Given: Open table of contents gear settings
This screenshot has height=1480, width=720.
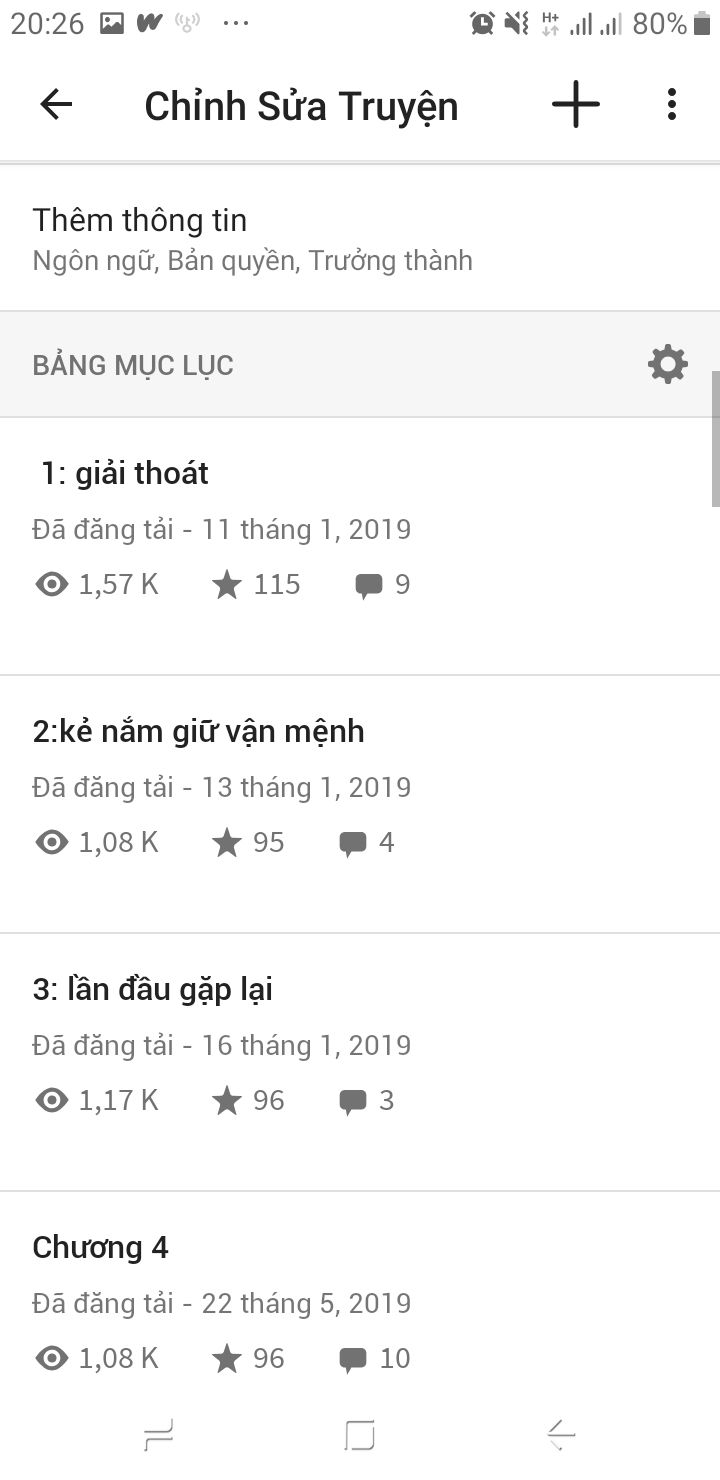Looking at the screenshot, I should tap(668, 365).
